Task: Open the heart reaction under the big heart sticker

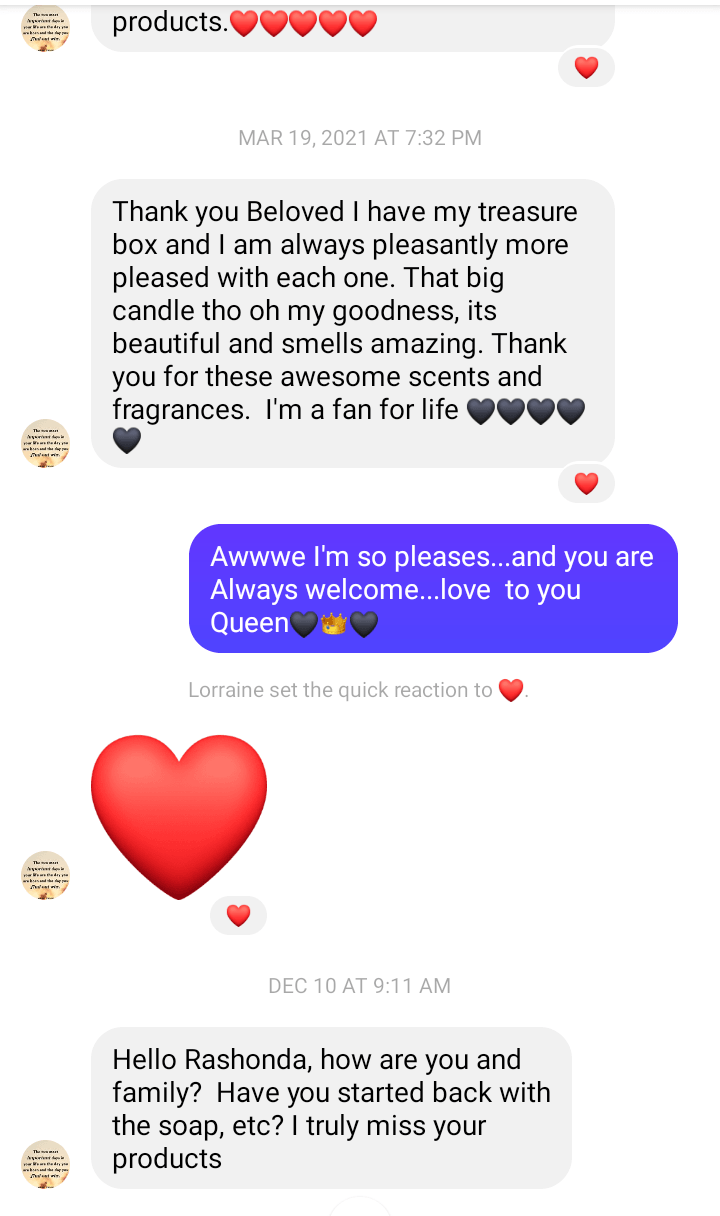Action: 238,915
